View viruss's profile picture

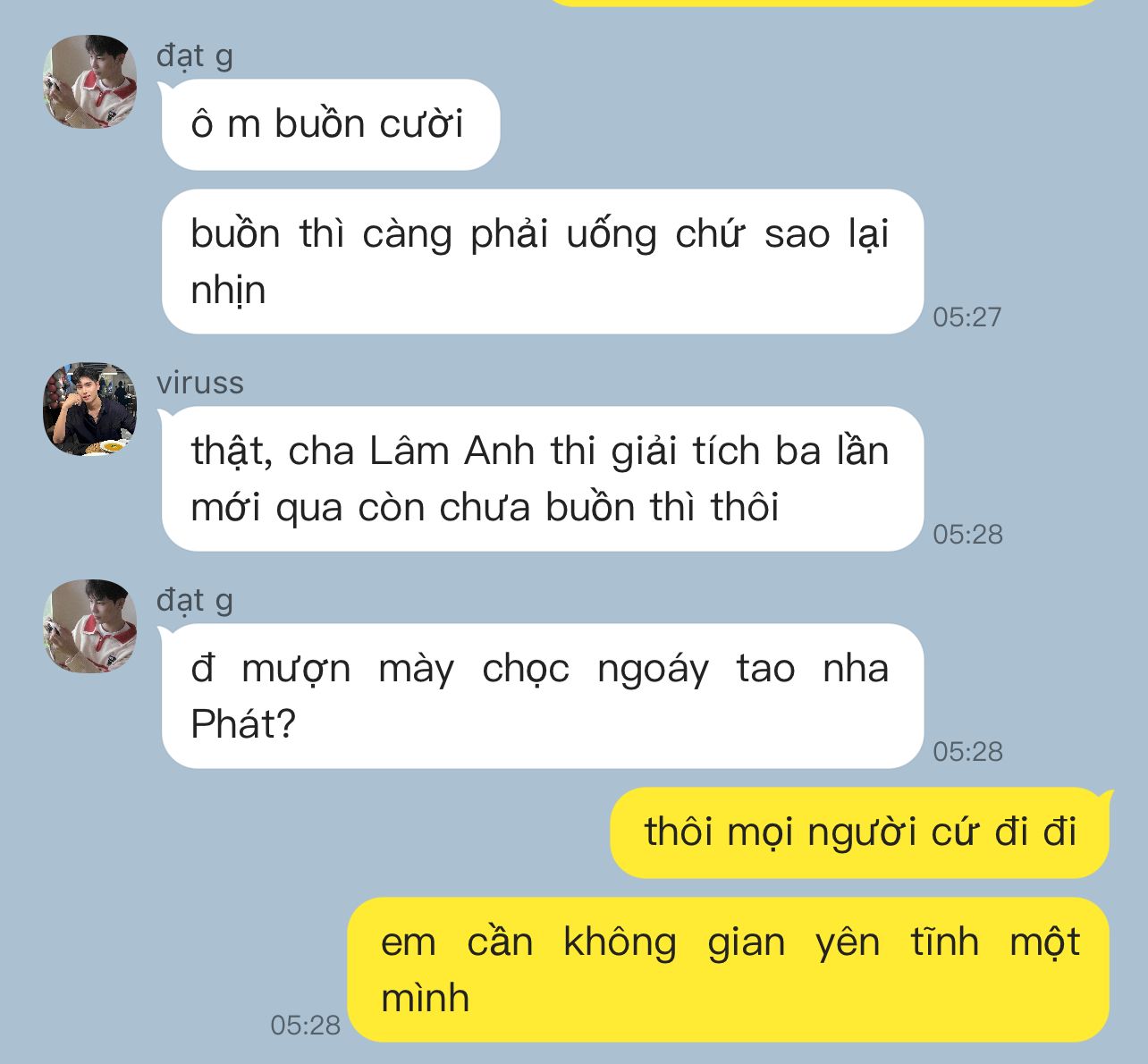[x=89, y=409]
